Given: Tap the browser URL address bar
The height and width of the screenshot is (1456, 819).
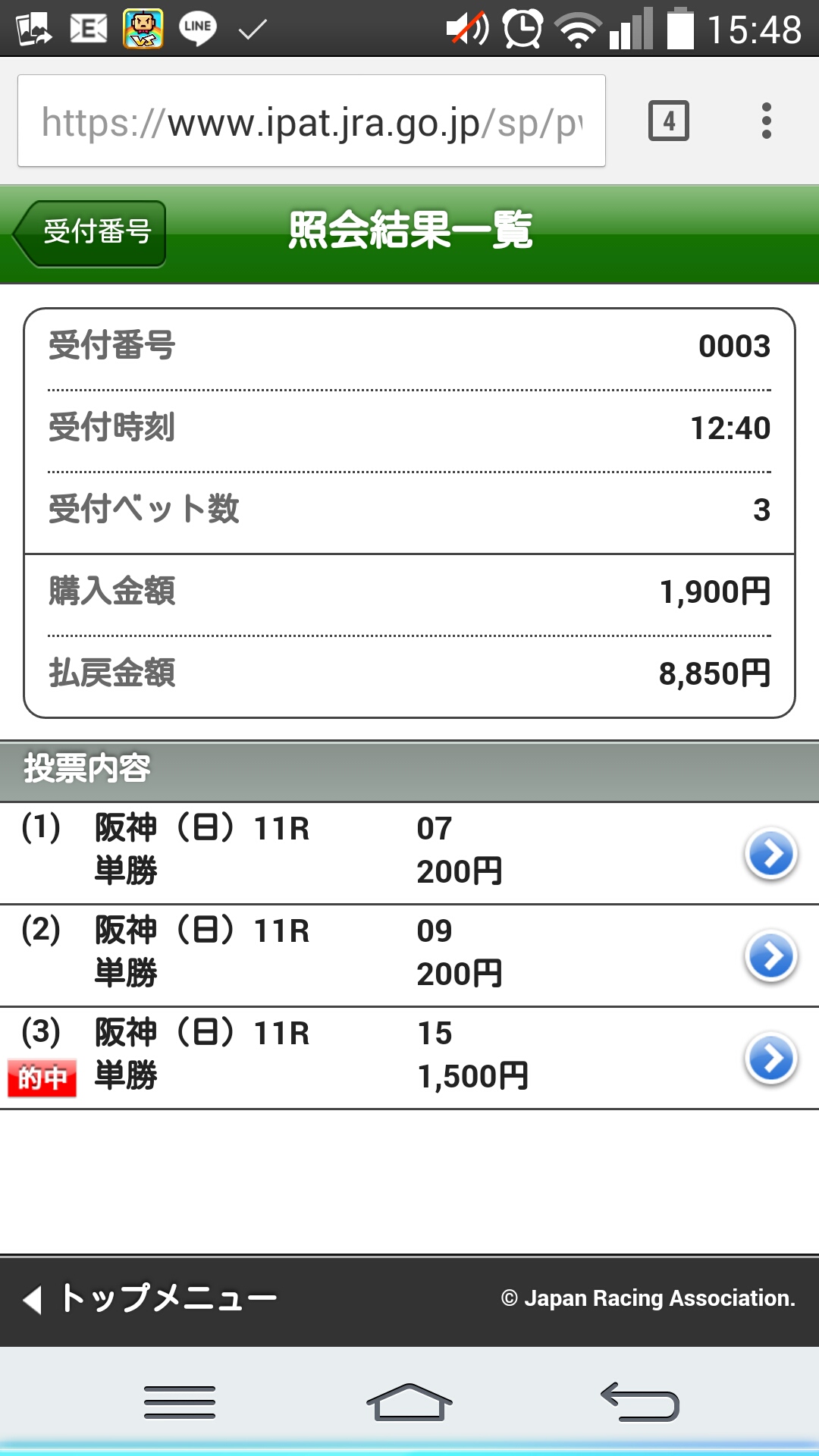Looking at the screenshot, I should click(x=311, y=121).
